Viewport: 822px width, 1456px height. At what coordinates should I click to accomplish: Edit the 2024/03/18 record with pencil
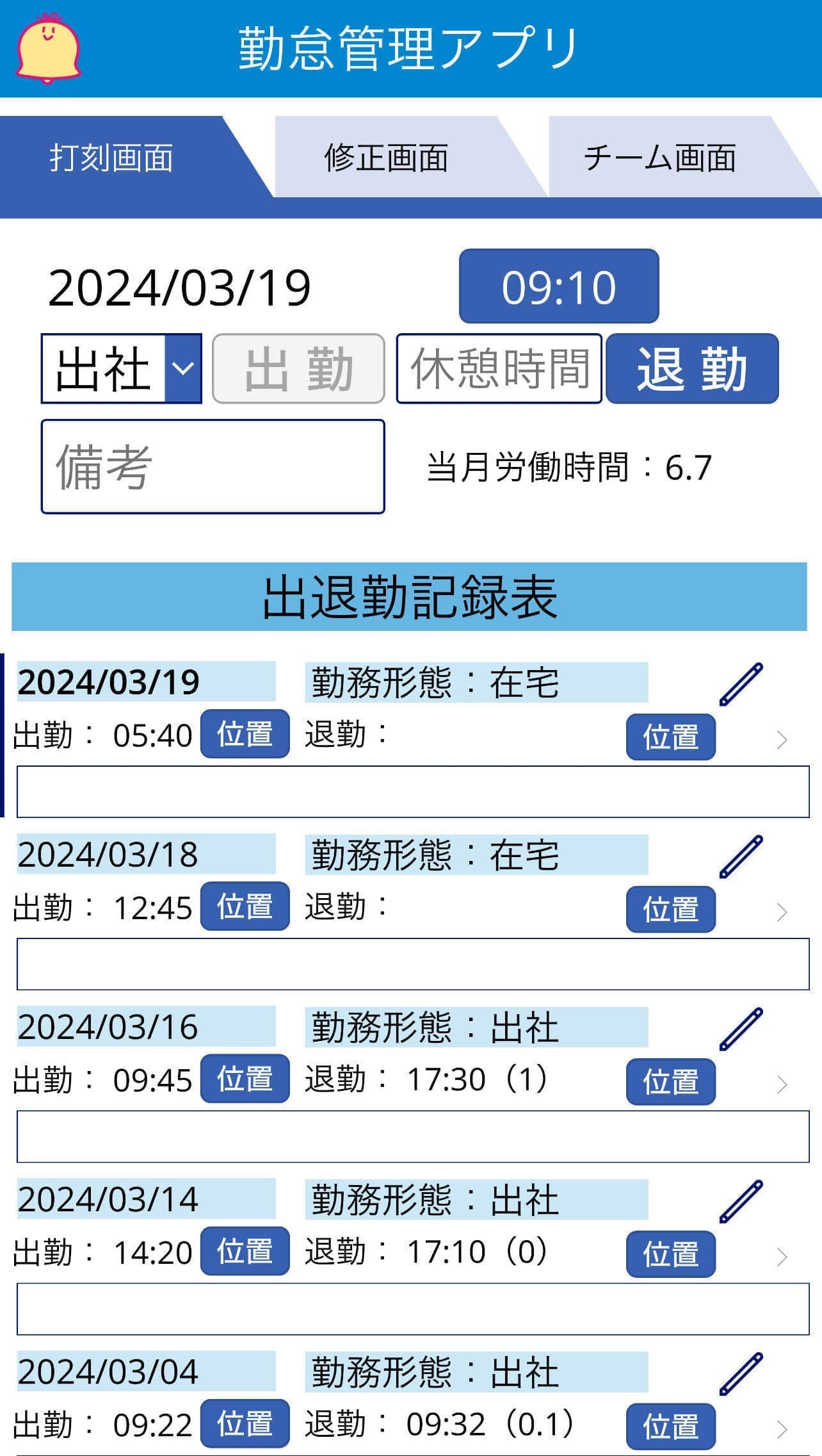(741, 856)
